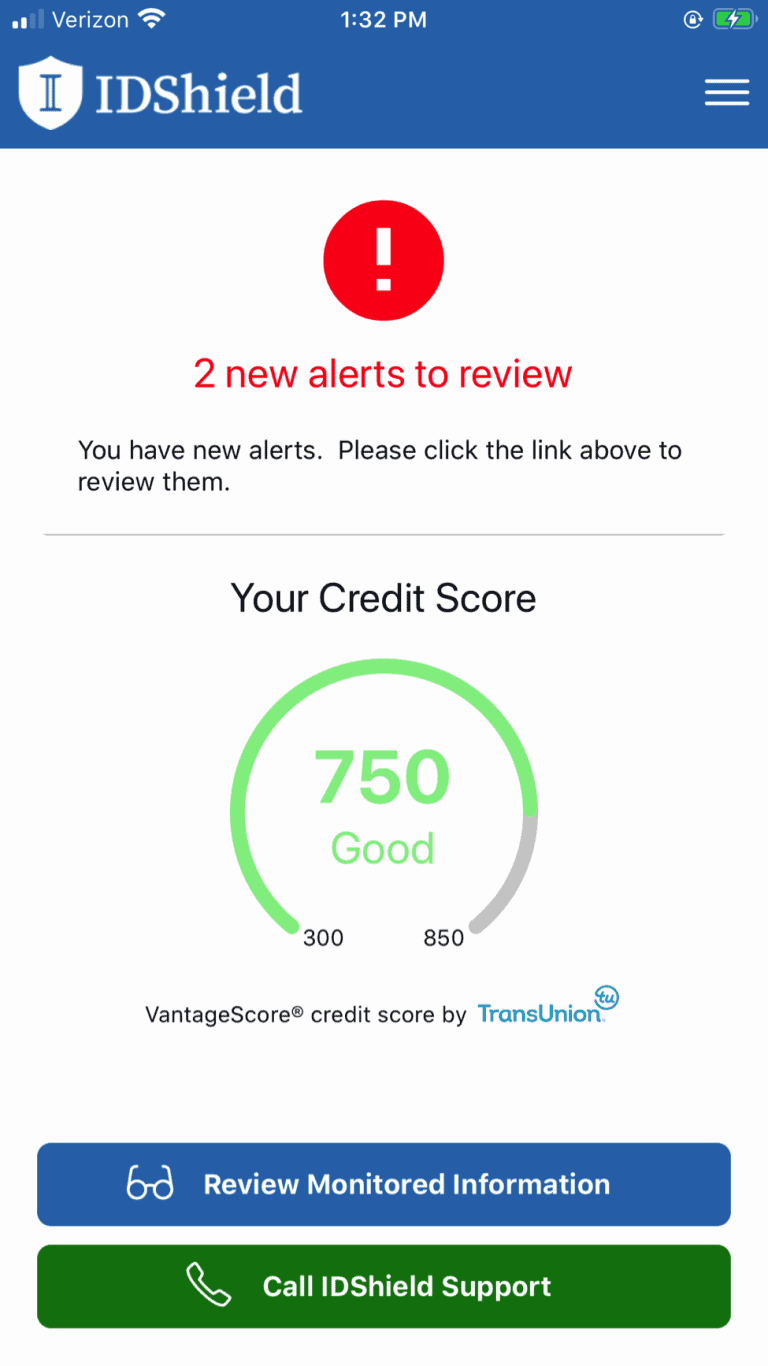Tap the Review Monitored Information button

tap(383, 1184)
